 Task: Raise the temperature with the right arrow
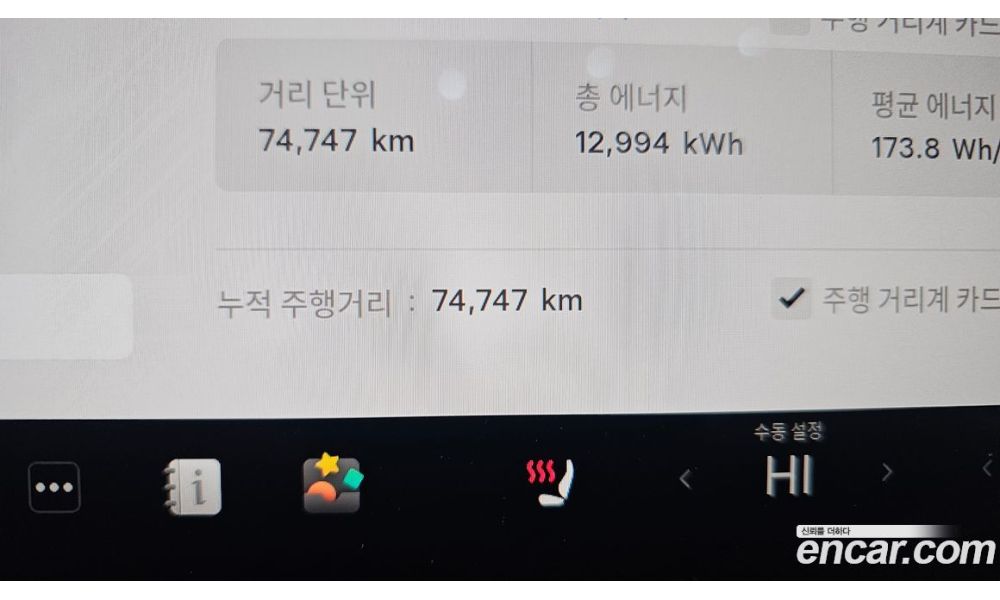point(886,472)
